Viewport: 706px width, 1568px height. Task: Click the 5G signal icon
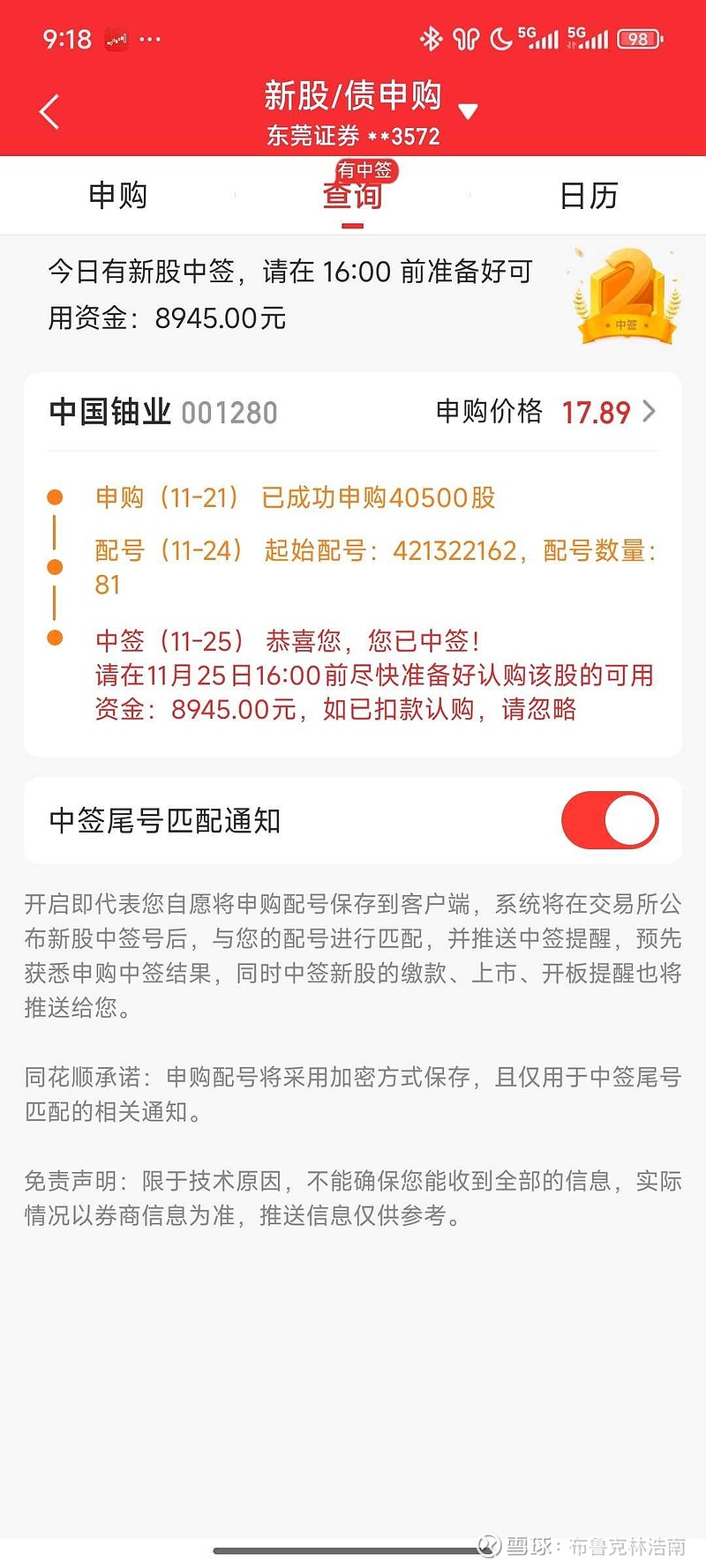coord(538,39)
